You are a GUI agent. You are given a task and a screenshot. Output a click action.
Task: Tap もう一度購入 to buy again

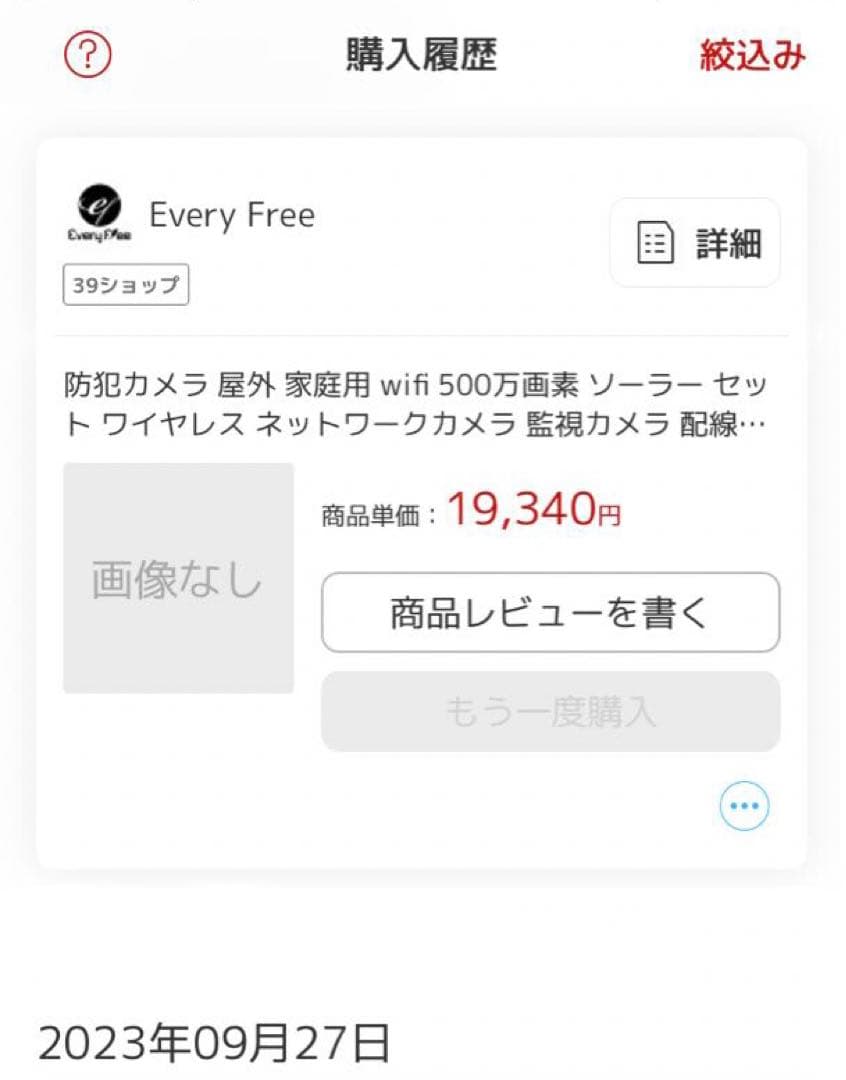point(550,711)
